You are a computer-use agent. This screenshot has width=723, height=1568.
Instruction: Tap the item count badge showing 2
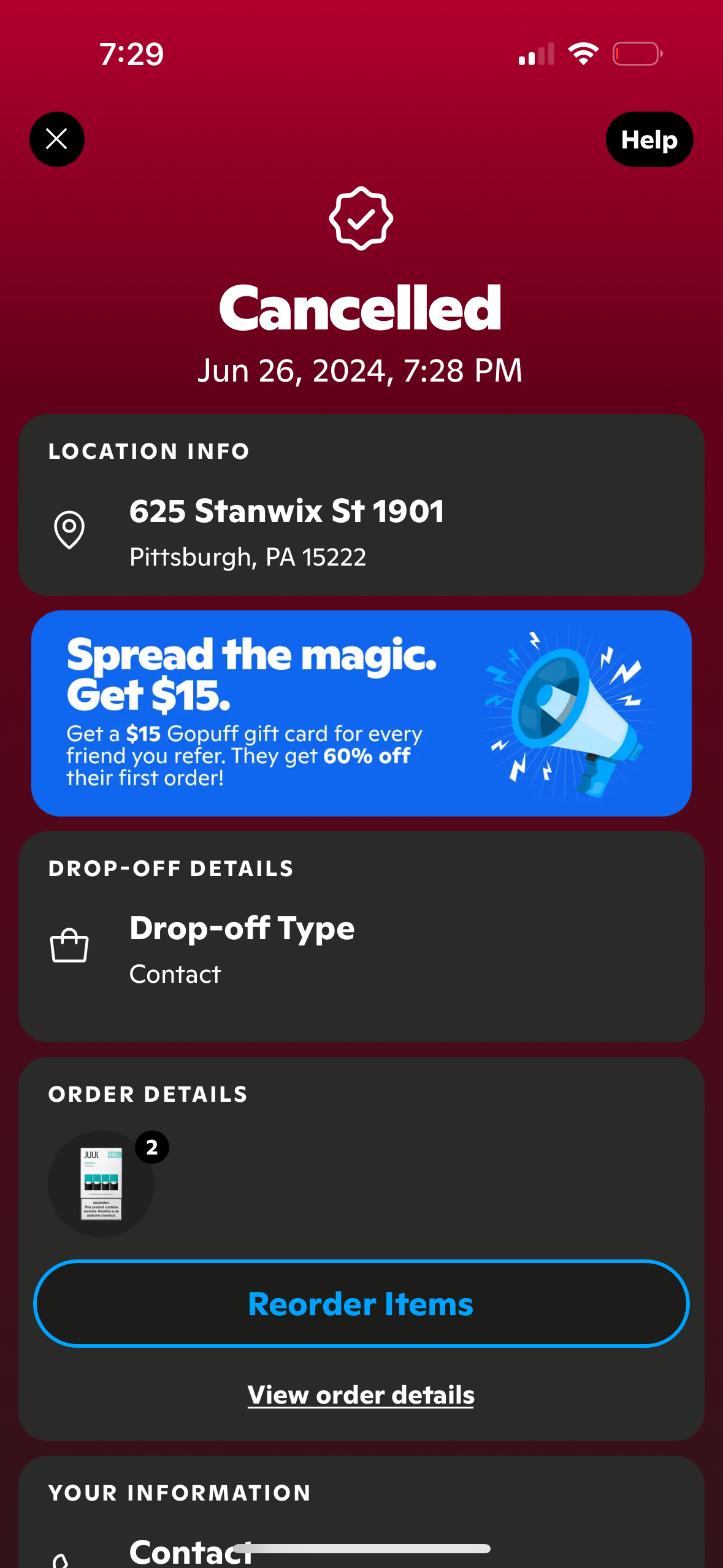pos(152,1147)
